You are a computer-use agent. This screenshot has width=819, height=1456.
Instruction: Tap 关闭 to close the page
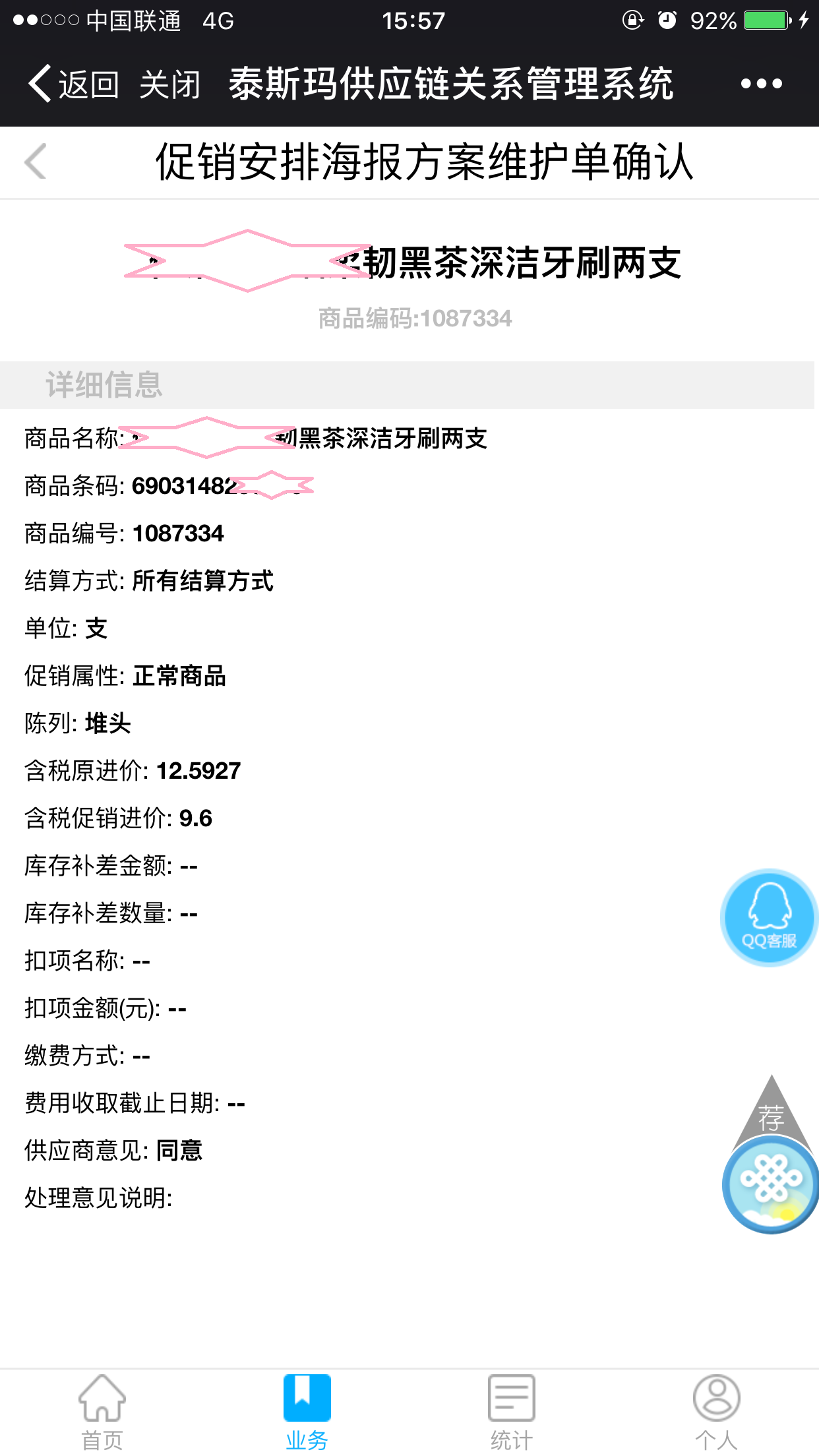[169, 84]
